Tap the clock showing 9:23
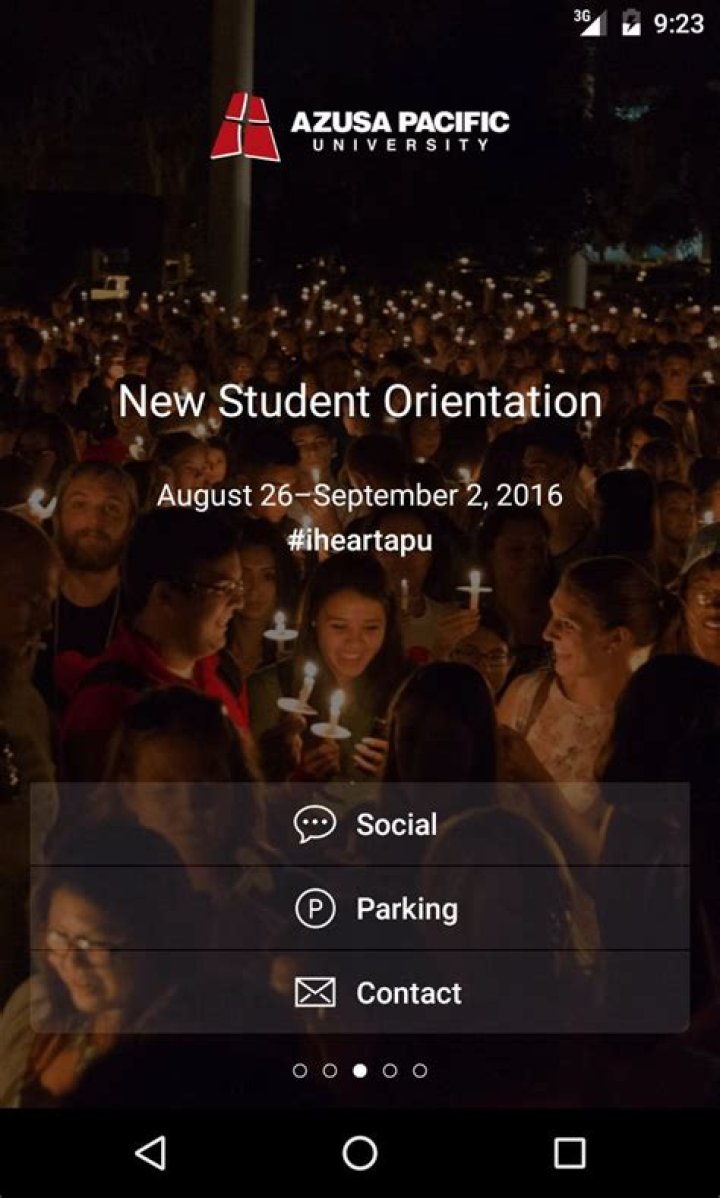Image resolution: width=720 pixels, height=1198 pixels. click(x=681, y=22)
